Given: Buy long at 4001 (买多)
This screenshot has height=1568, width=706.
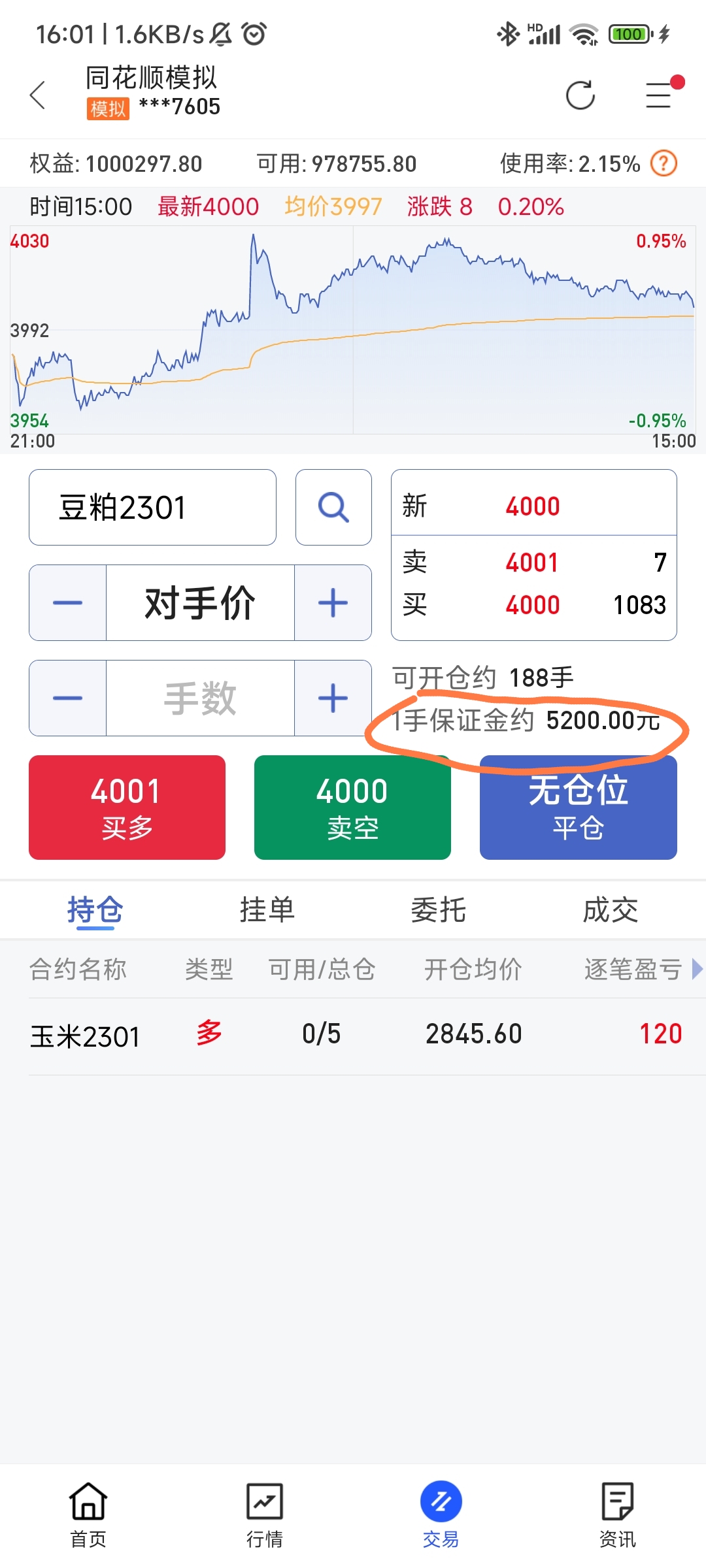Looking at the screenshot, I should [x=127, y=808].
